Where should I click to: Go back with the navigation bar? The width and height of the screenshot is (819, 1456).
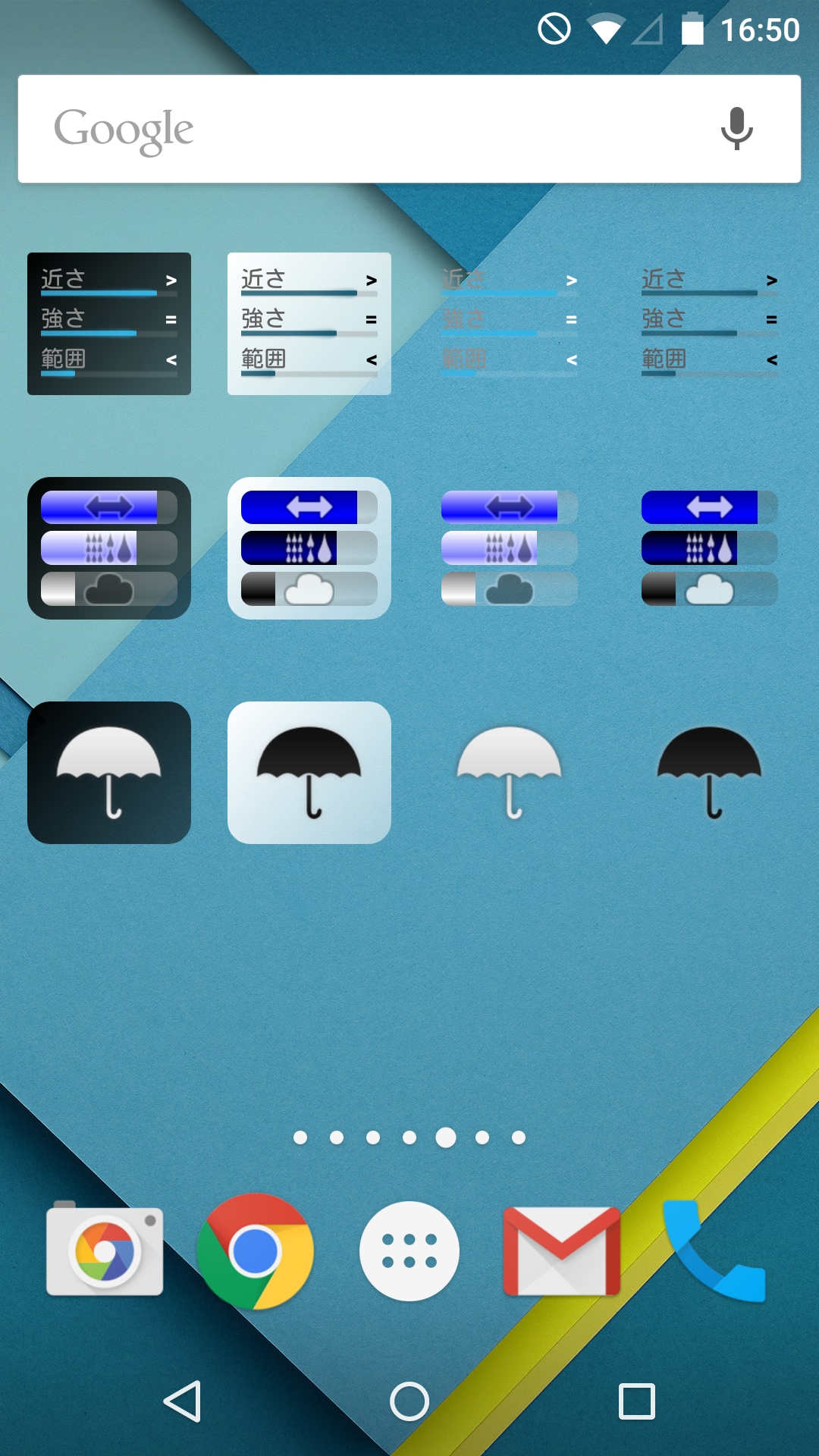pyautogui.click(x=182, y=1401)
